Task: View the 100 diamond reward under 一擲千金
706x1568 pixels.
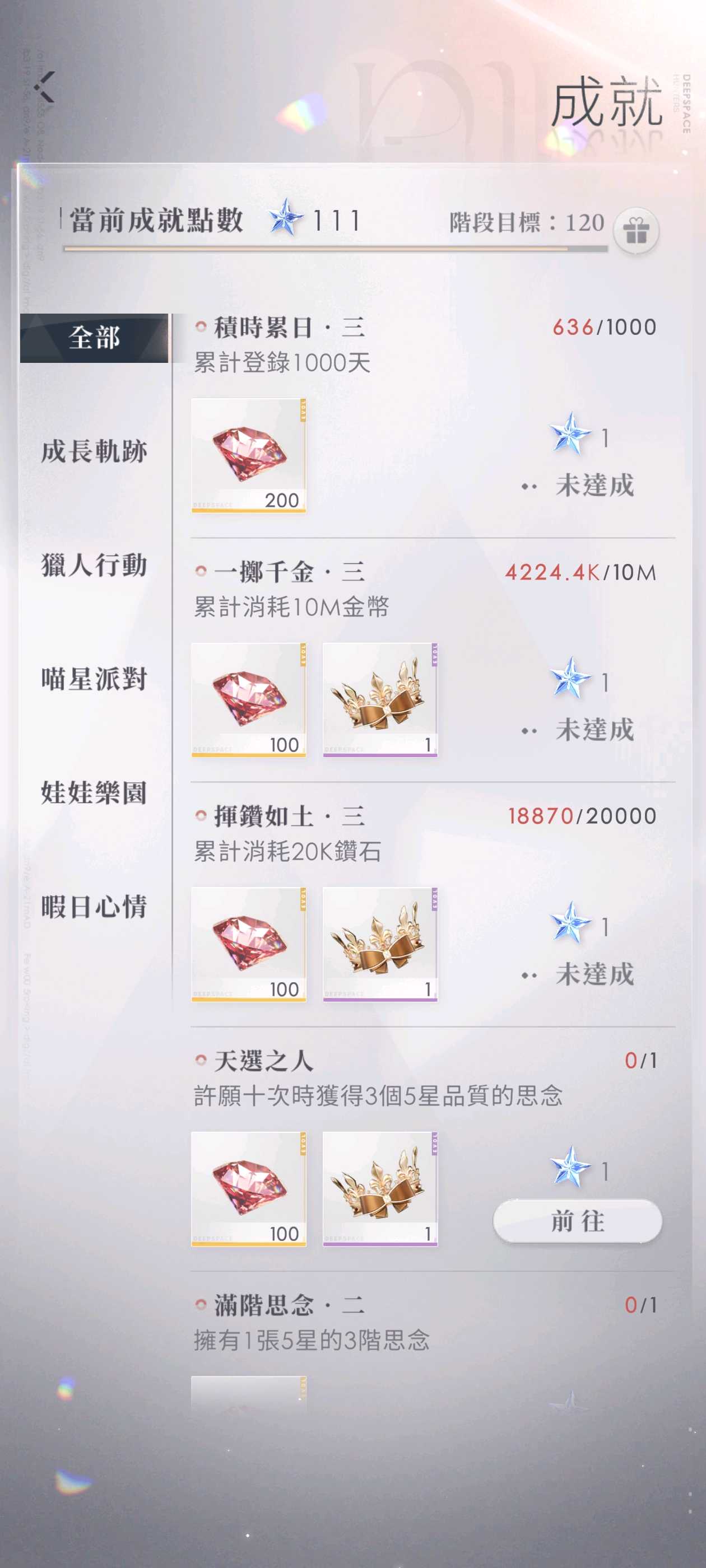Action: pyautogui.click(x=249, y=699)
